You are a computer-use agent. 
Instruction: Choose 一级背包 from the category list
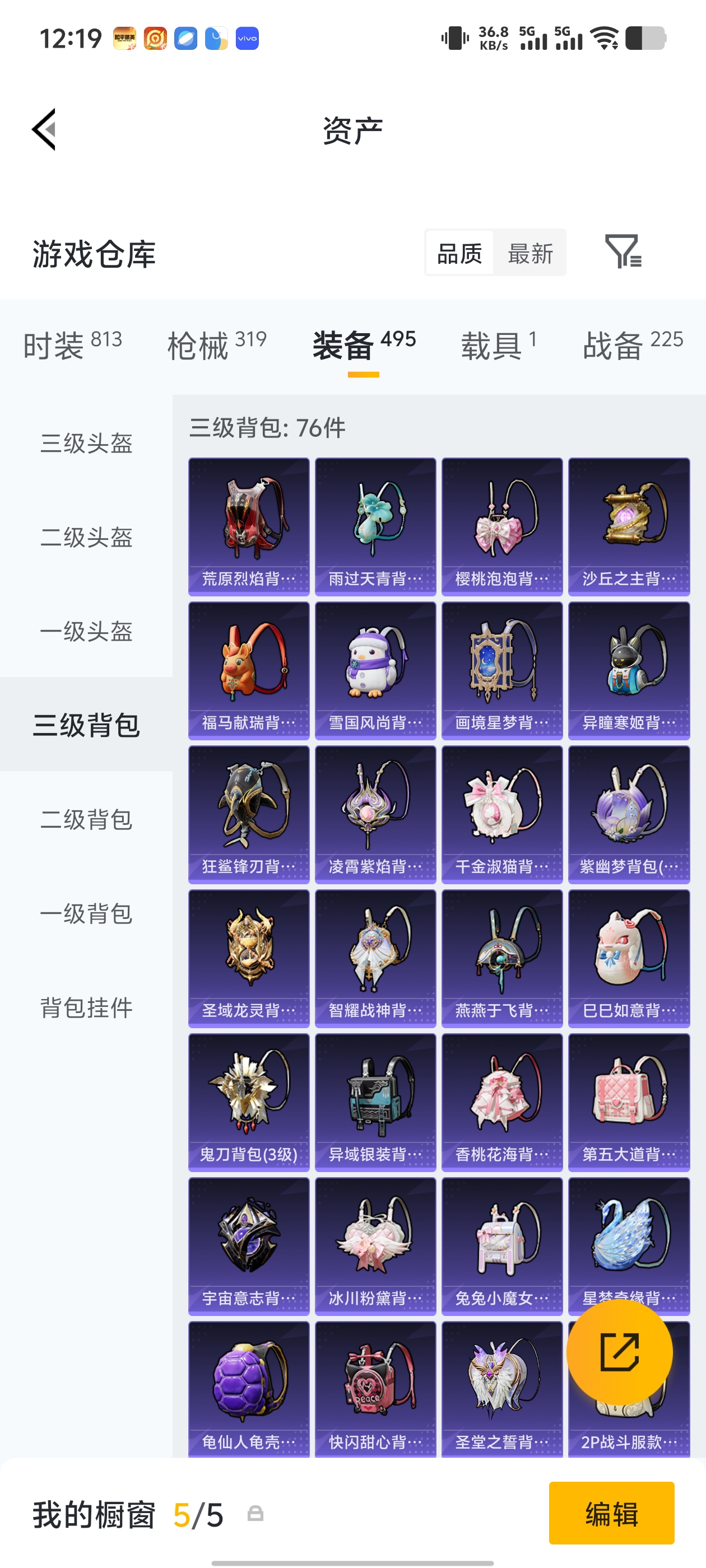[x=86, y=913]
